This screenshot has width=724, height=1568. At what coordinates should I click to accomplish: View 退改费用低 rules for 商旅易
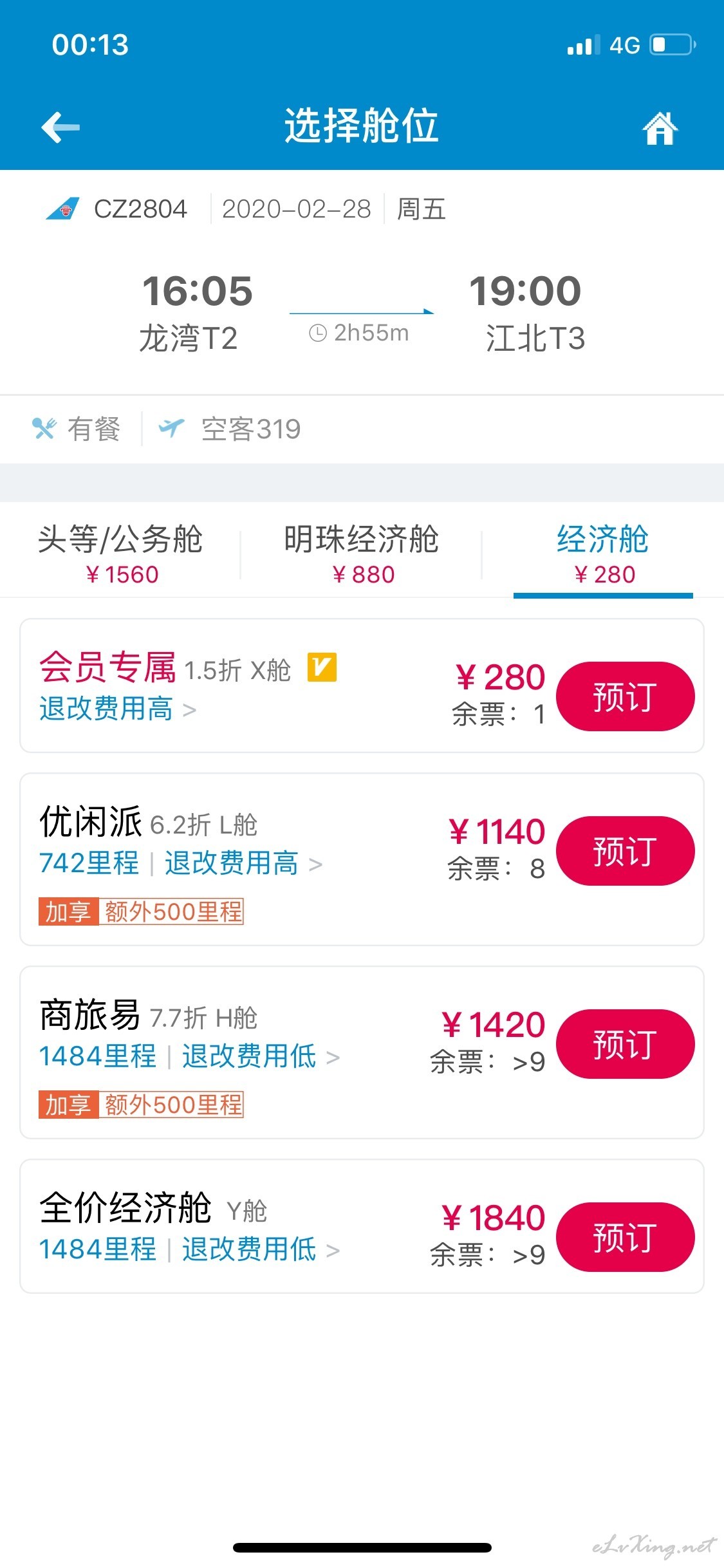point(261,1057)
